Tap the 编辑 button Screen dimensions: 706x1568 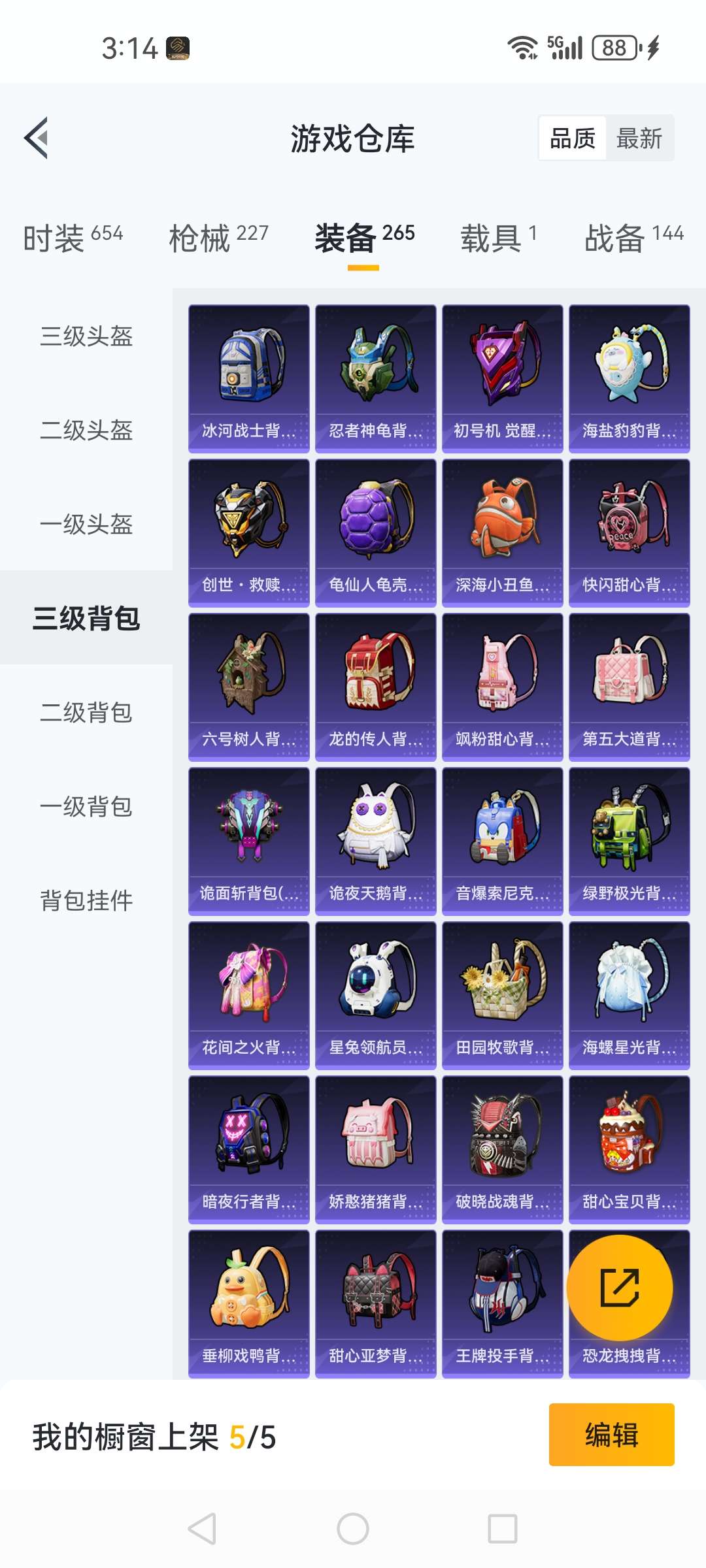click(x=612, y=1435)
